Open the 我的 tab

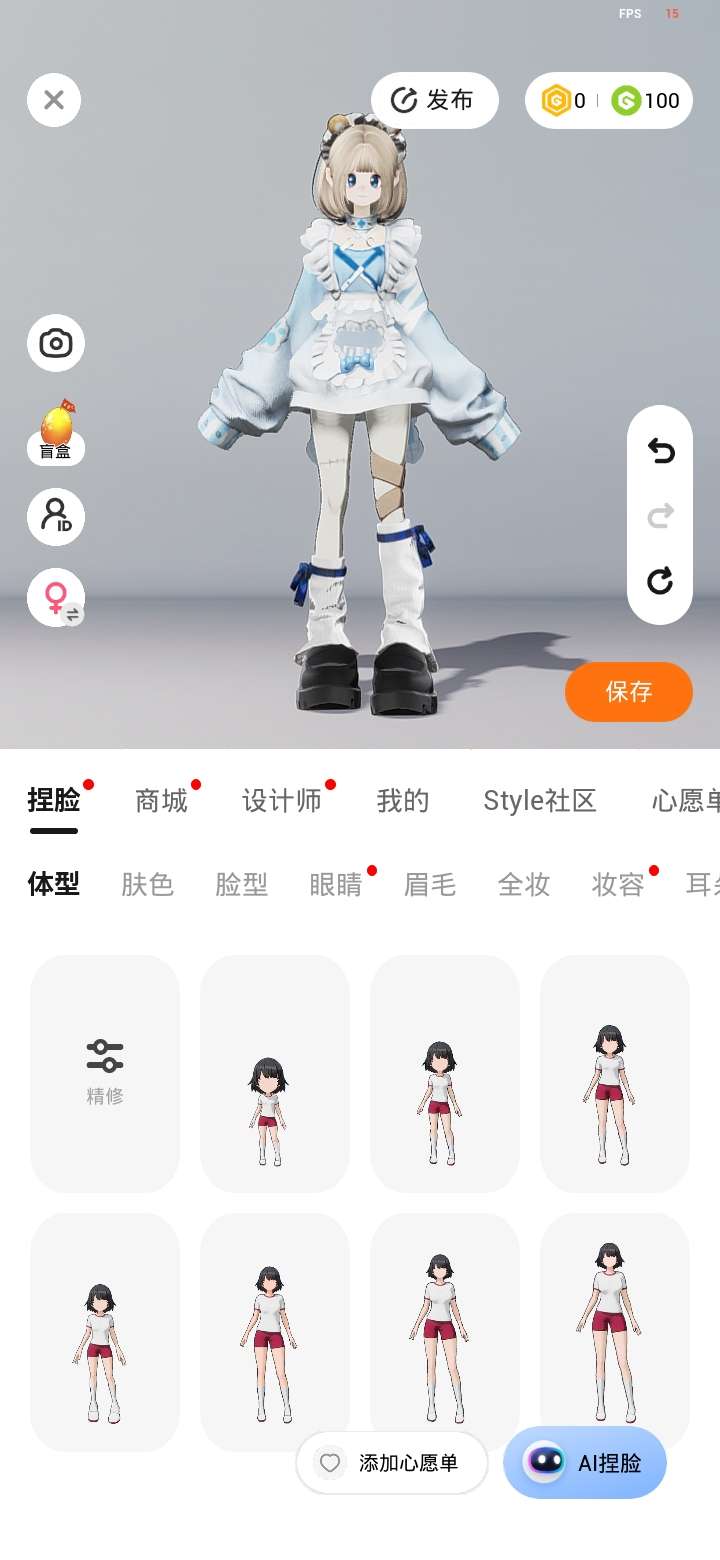403,801
